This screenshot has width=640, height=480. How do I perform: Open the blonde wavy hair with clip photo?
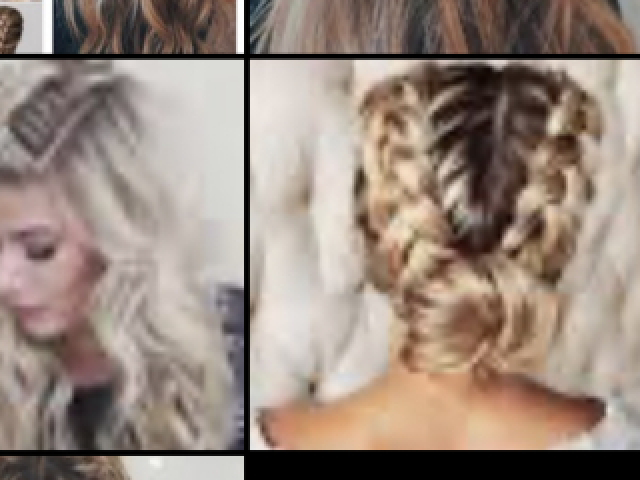coord(120,255)
